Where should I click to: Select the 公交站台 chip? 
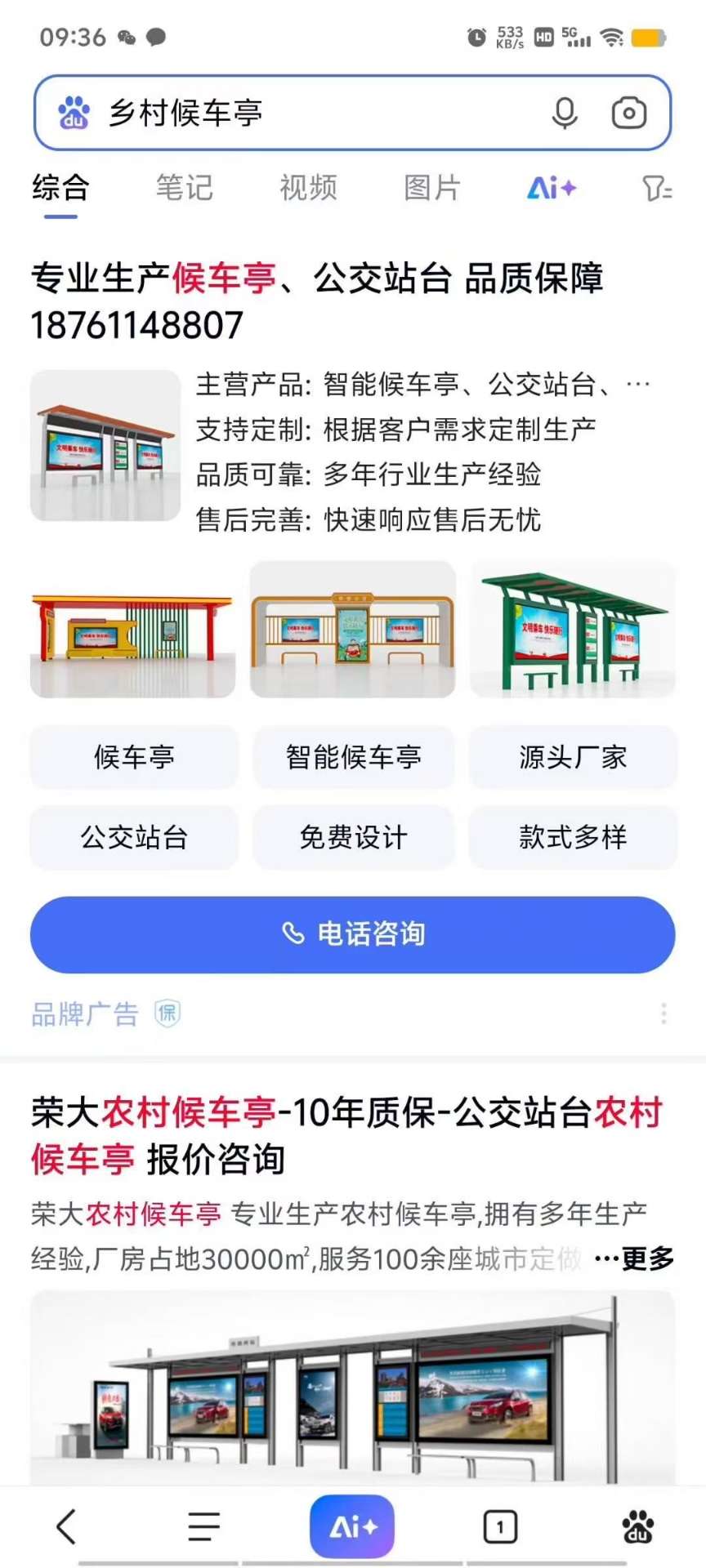click(x=134, y=837)
